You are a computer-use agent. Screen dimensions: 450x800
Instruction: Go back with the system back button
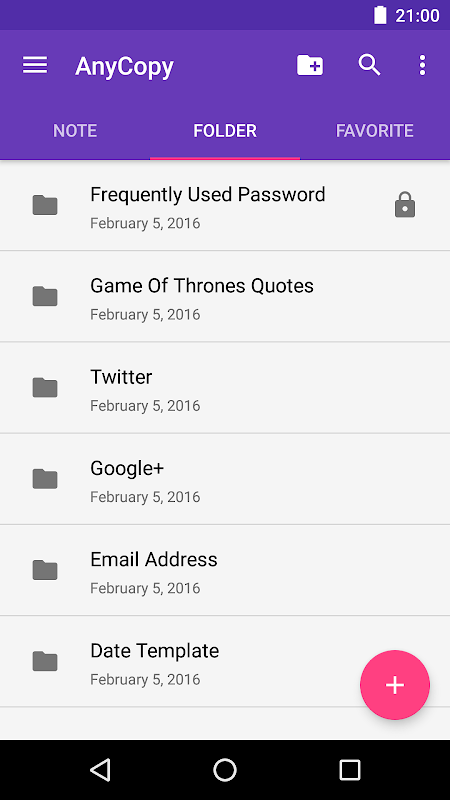pyautogui.click(x=100, y=769)
